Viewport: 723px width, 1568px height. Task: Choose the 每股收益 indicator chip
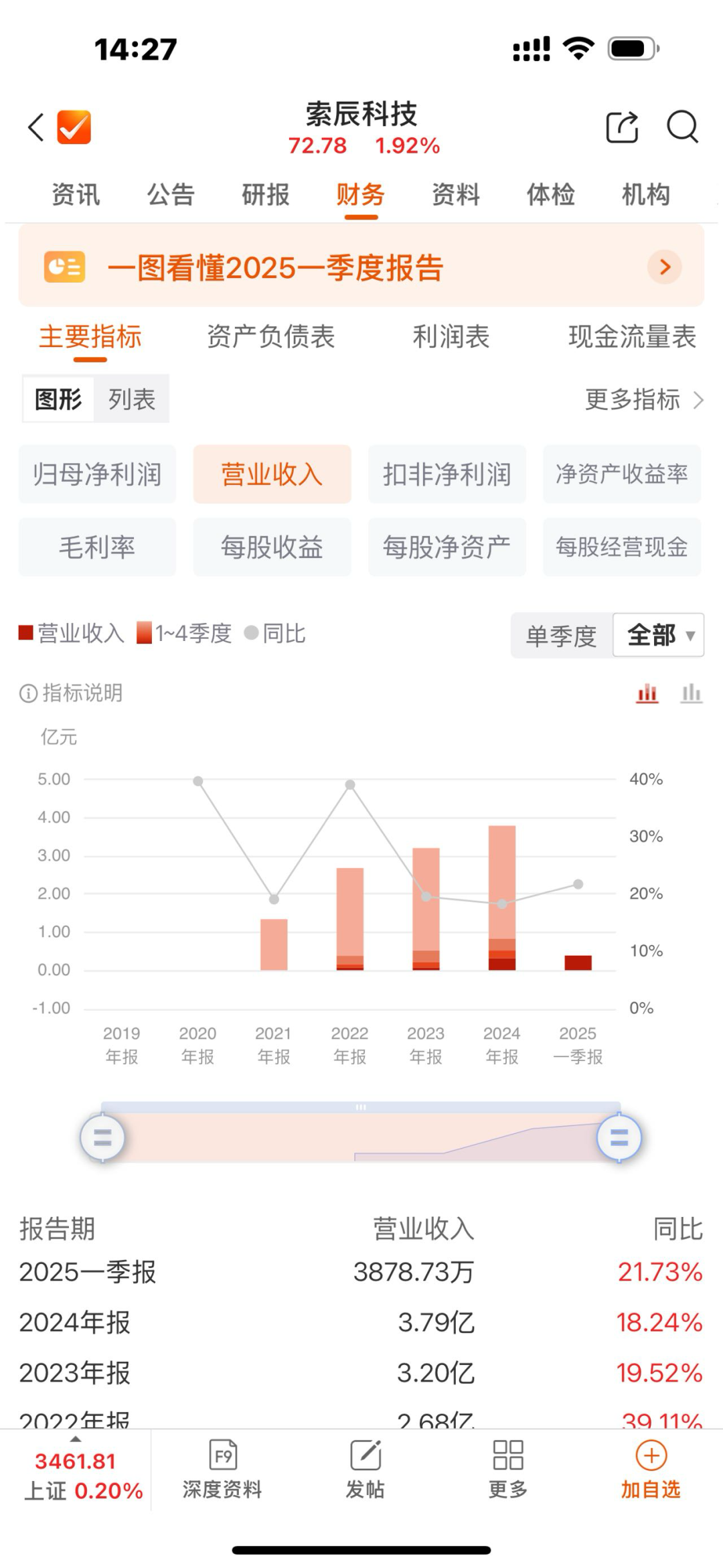[272, 547]
